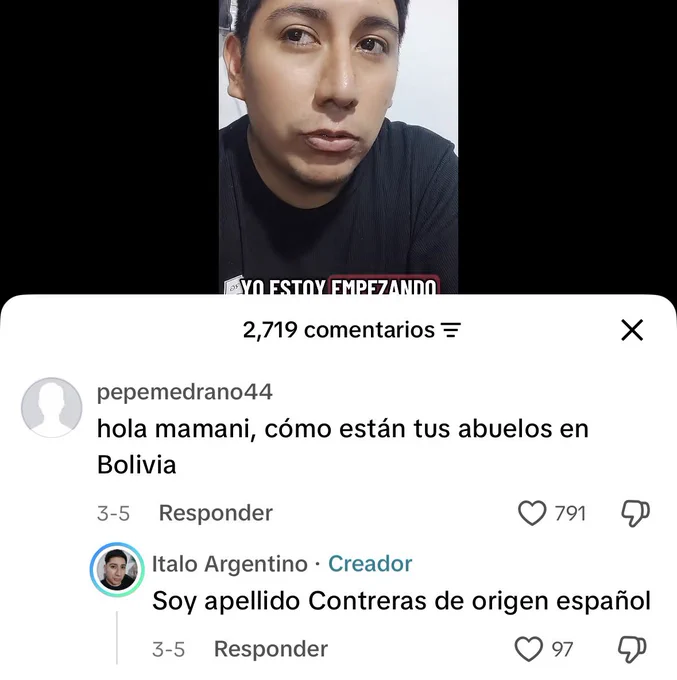Open pepemedrano44's profile avatar
The width and height of the screenshot is (677, 680).
coord(52,407)
